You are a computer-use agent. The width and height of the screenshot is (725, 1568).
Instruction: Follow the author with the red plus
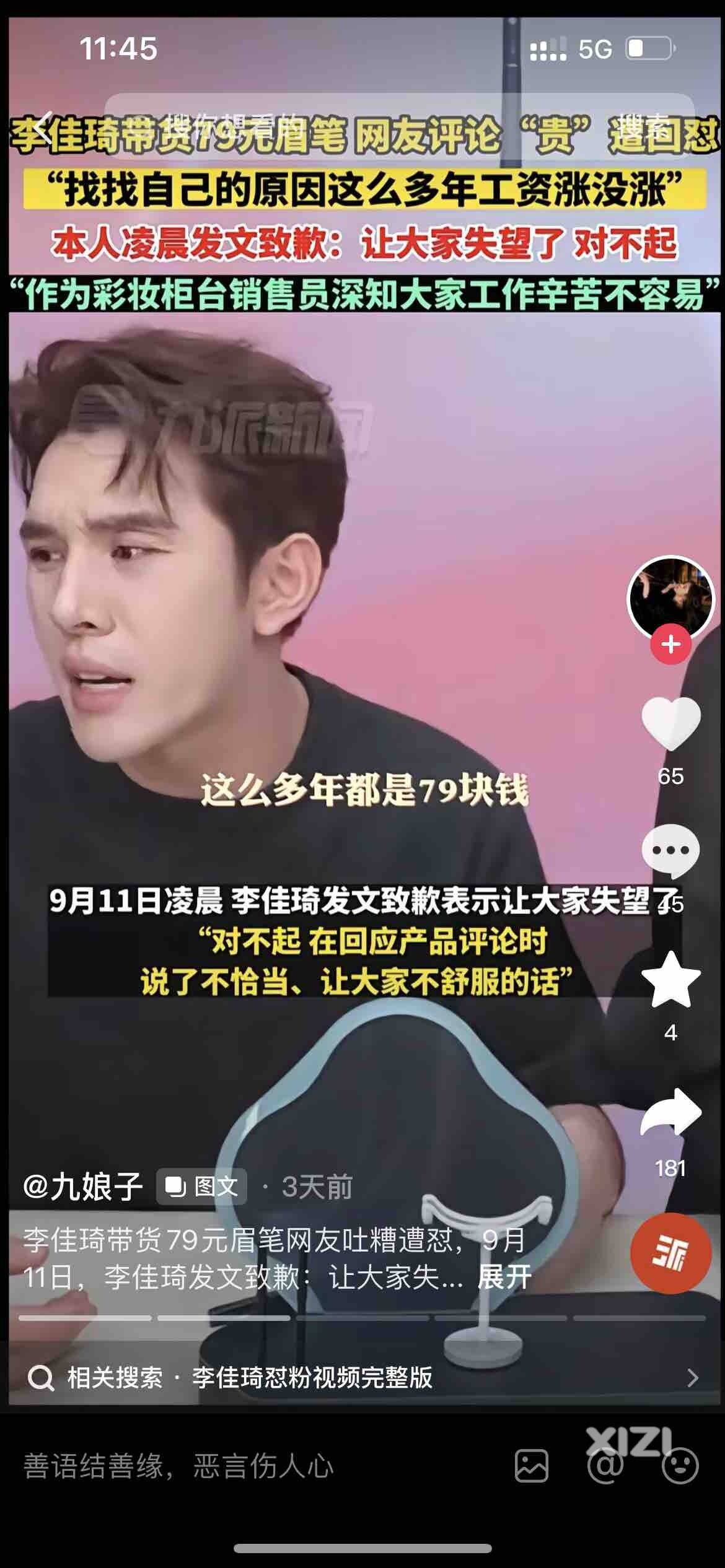(x=670, y=644)
